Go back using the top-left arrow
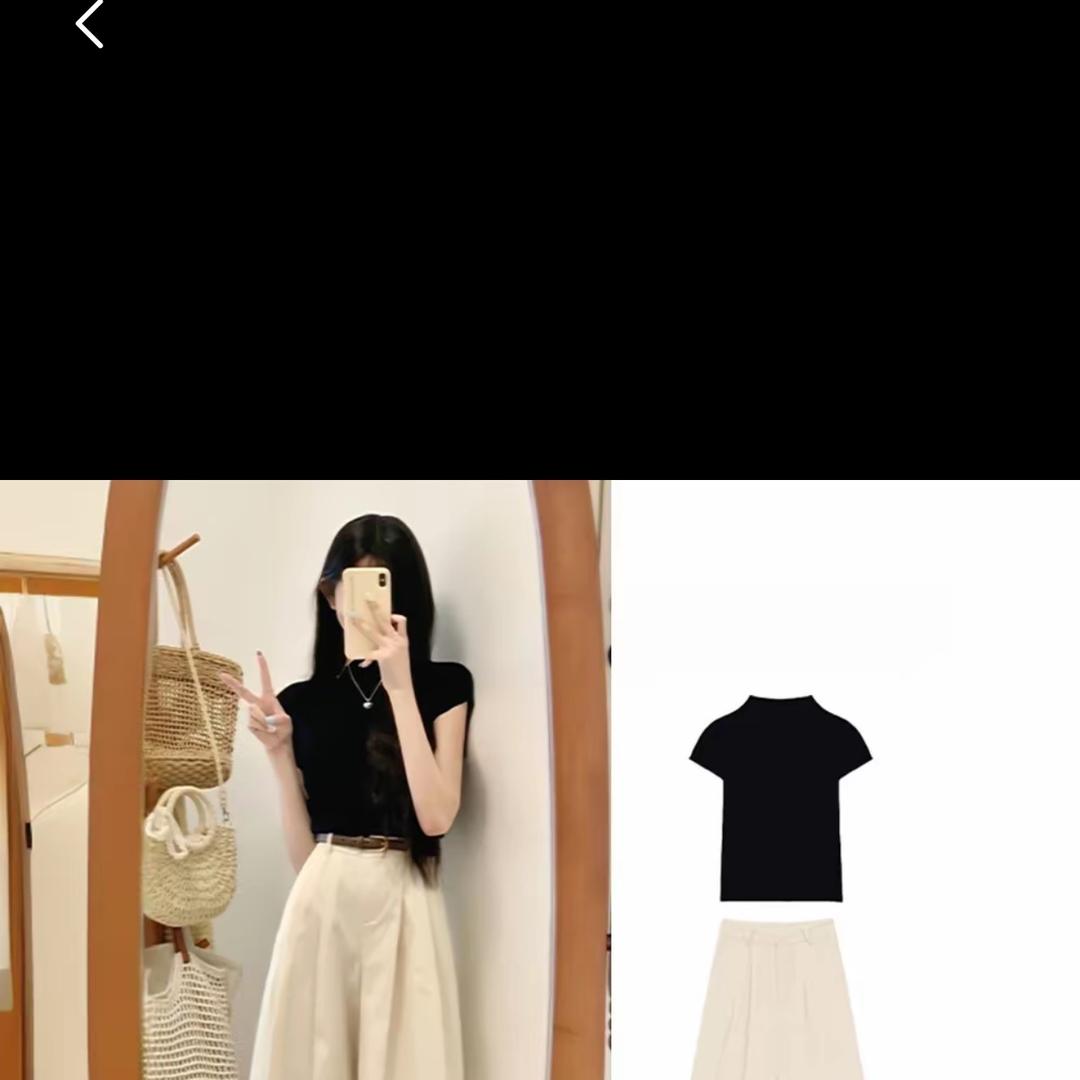 click(x=90, y=23)
